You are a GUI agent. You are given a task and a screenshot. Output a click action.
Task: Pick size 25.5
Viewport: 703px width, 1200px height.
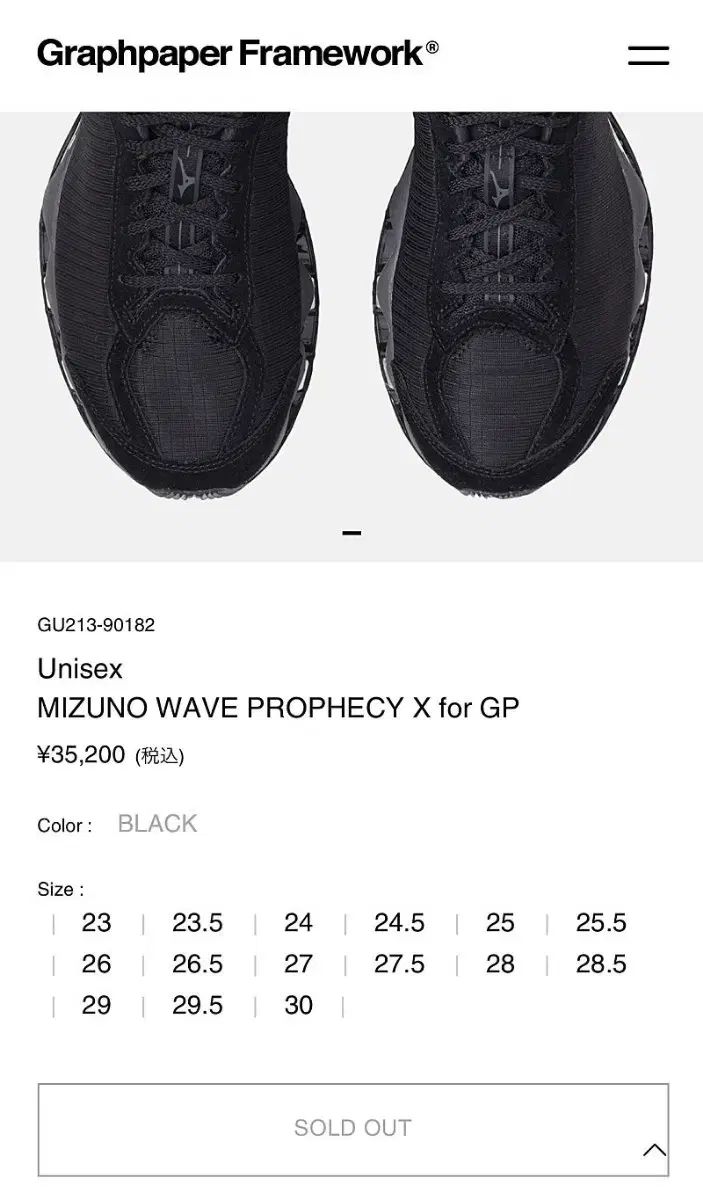click(x=601, y=922)
